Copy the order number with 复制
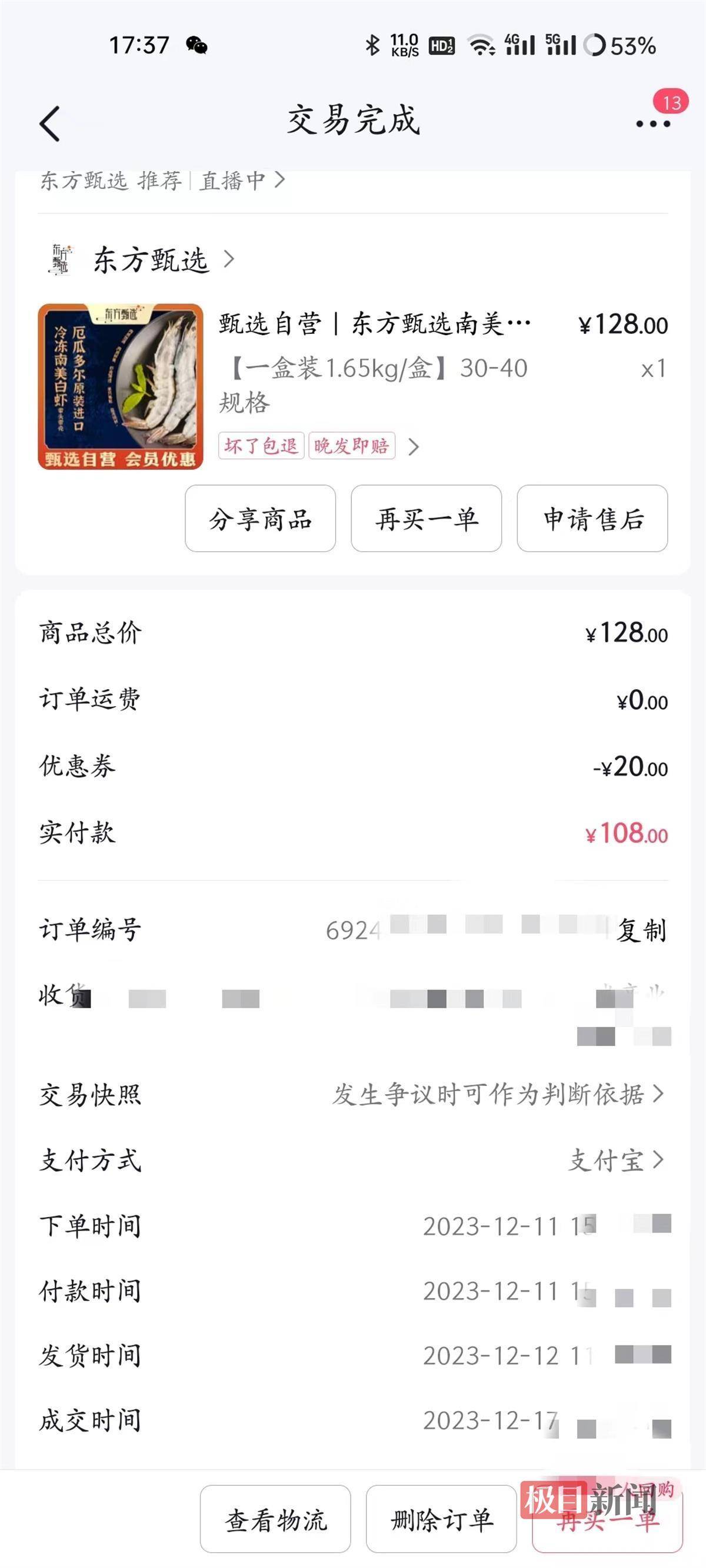The width and height of the screenshot is (706, 1568). [641, 930]
